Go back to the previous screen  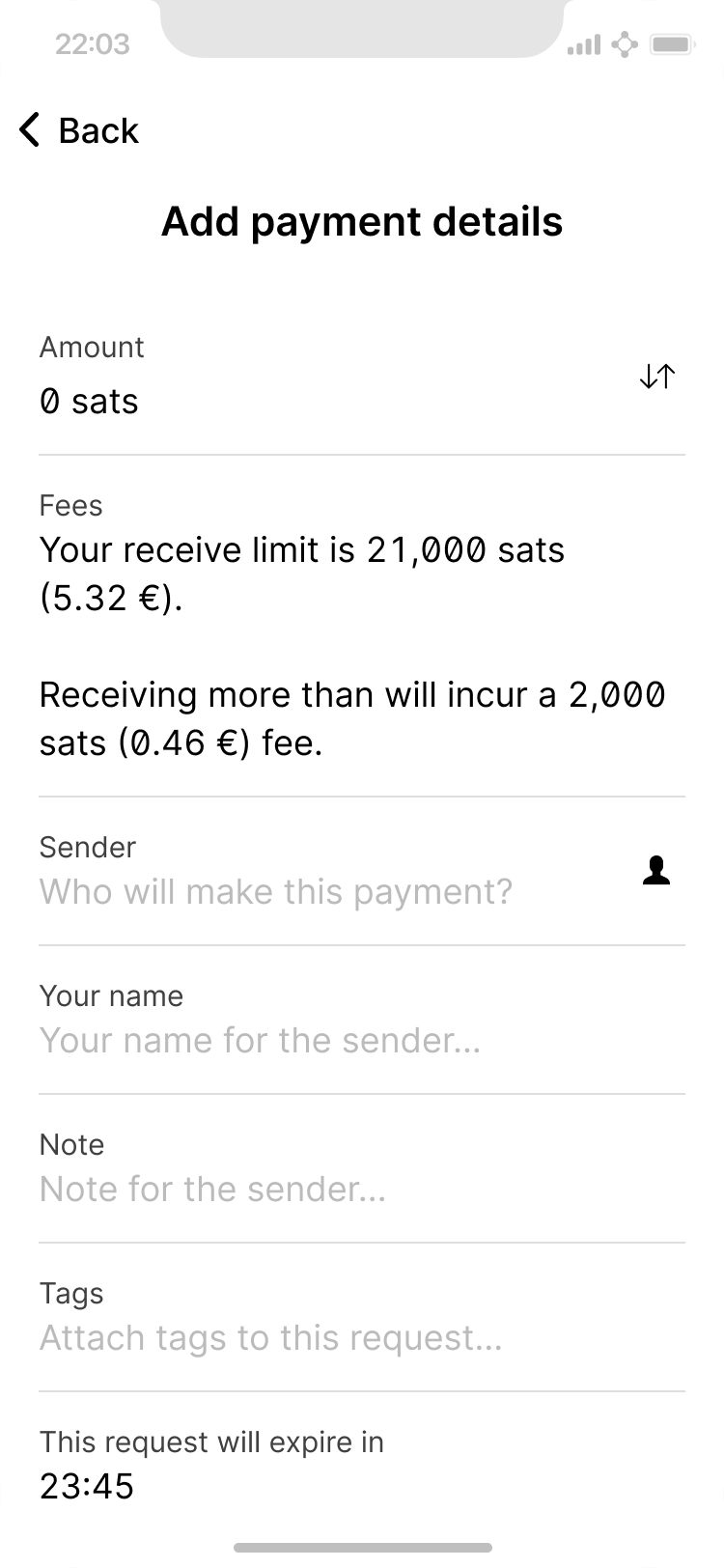click(79, 130)
